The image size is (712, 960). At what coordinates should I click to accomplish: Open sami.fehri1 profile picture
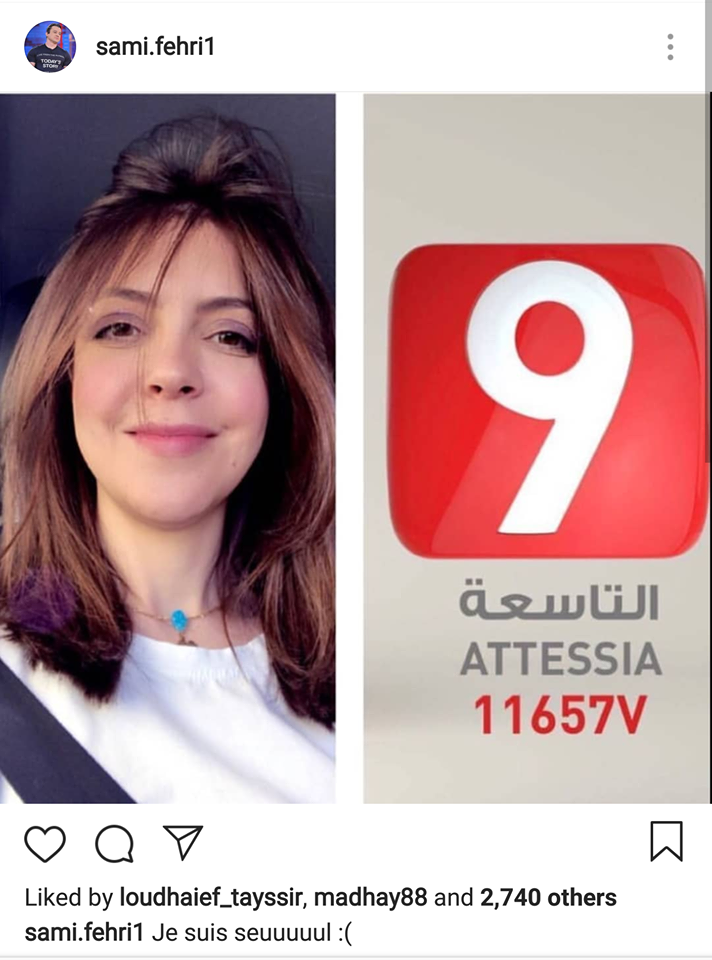pos(50,46)
